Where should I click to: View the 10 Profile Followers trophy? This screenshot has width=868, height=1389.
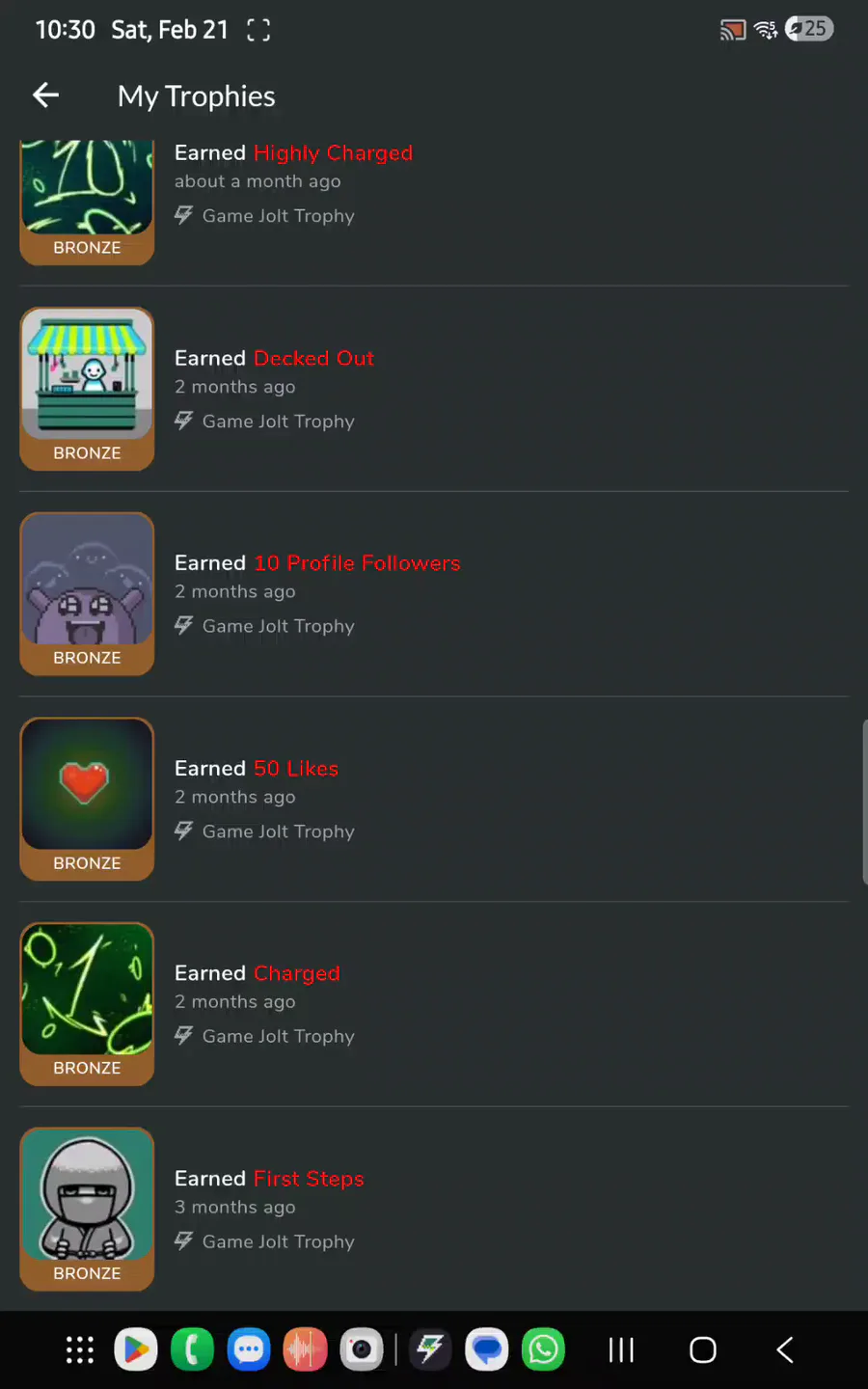357,563
